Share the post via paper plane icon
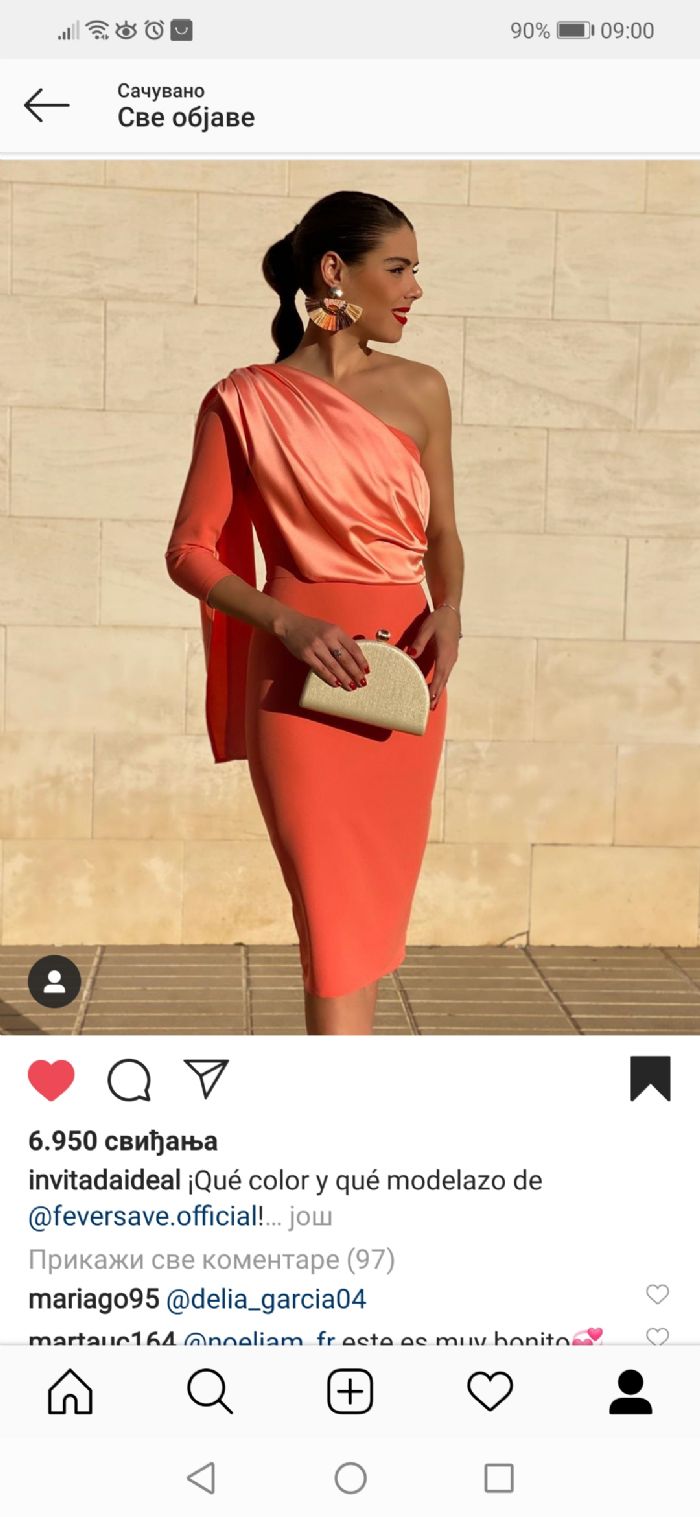This screenshot has height=1517, width=700. [207, 1079]
